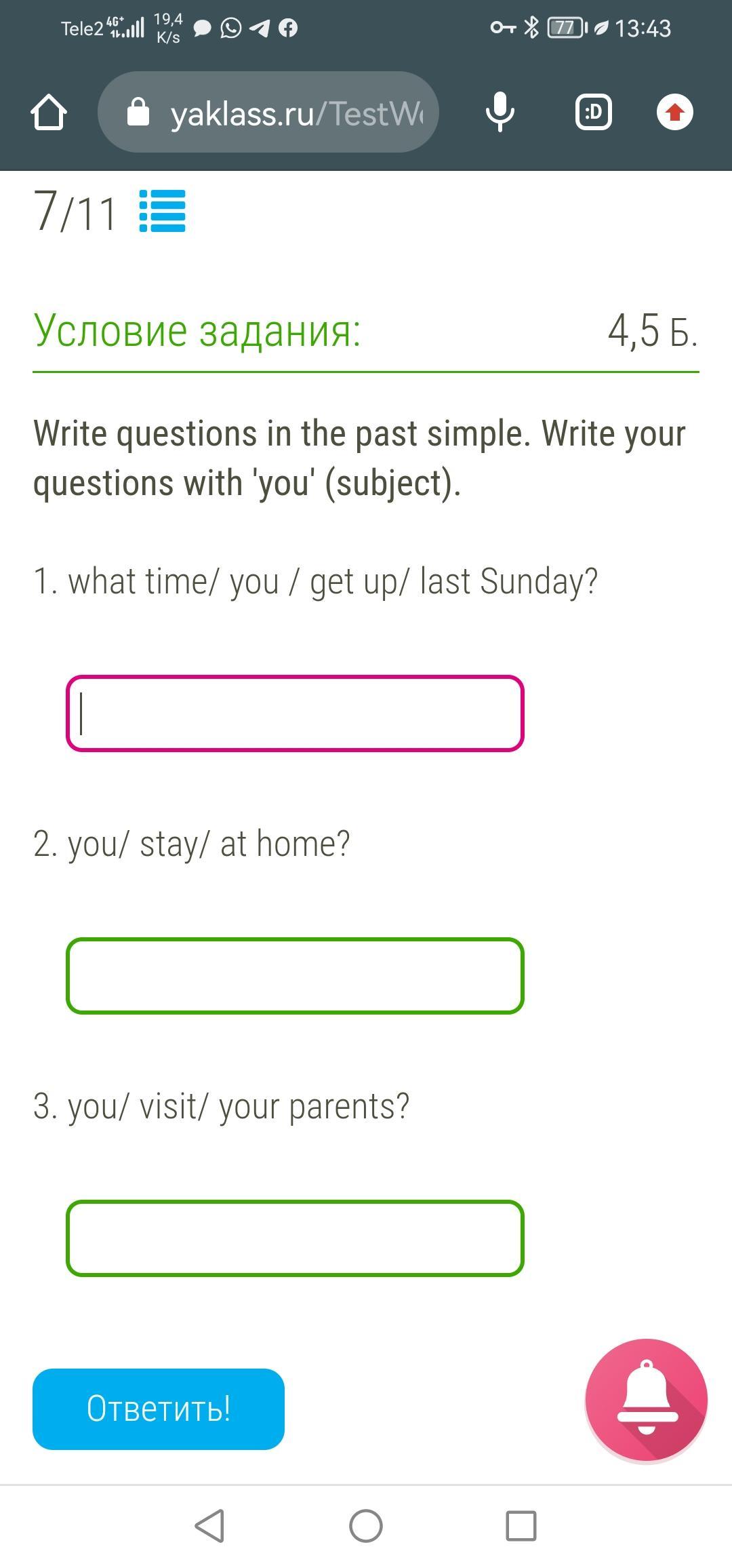Go back using the system back button

pos(209,1527)
